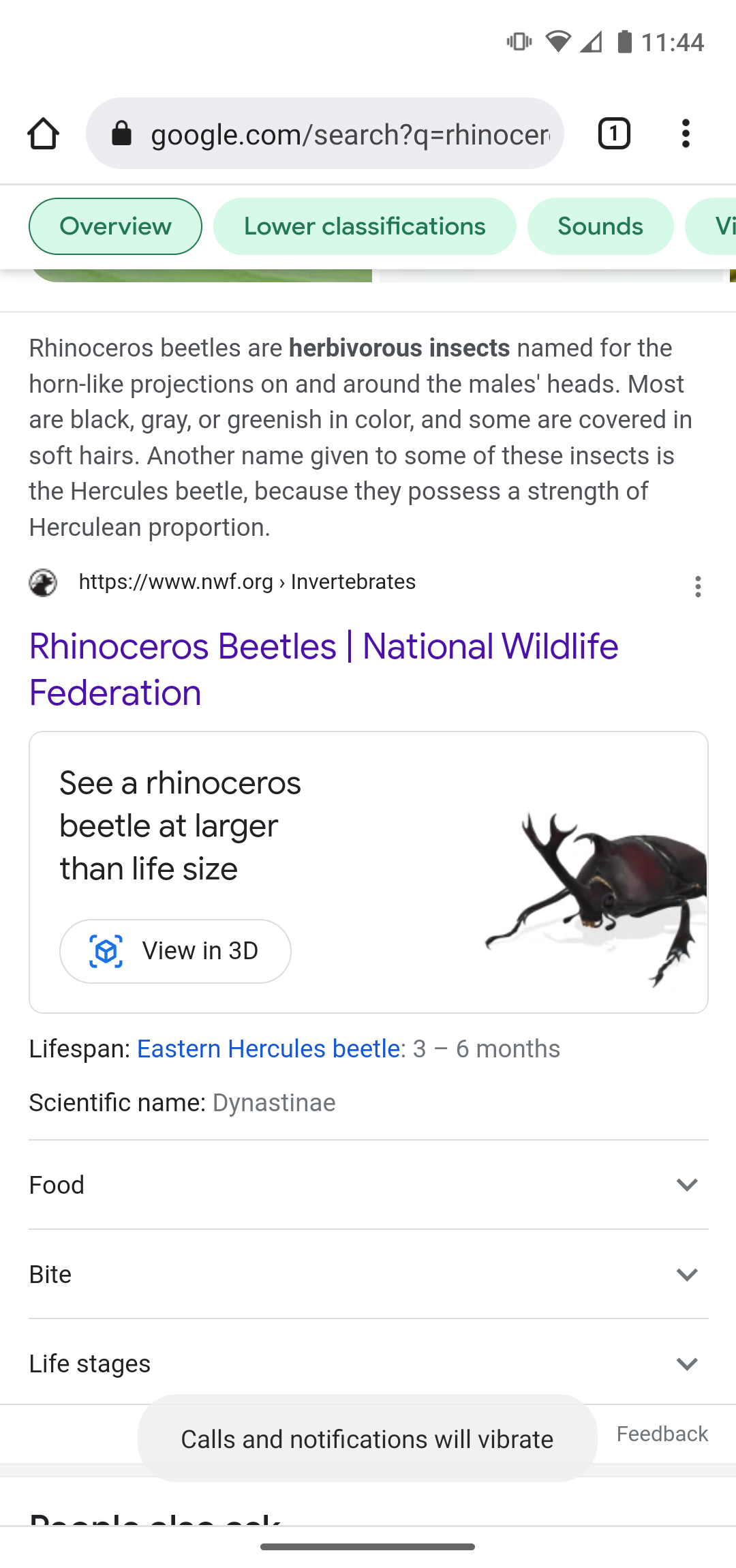Click the 3D cube icon on View in 3D

[x=106, y=950]
